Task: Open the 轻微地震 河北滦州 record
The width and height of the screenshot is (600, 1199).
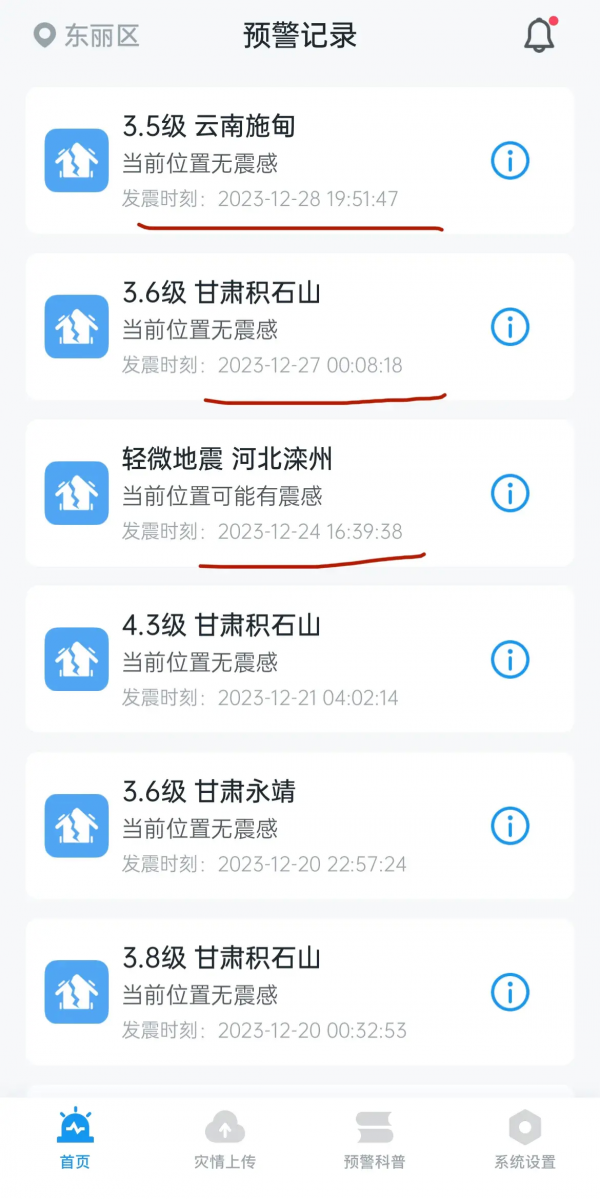Action: coord(260,493)
